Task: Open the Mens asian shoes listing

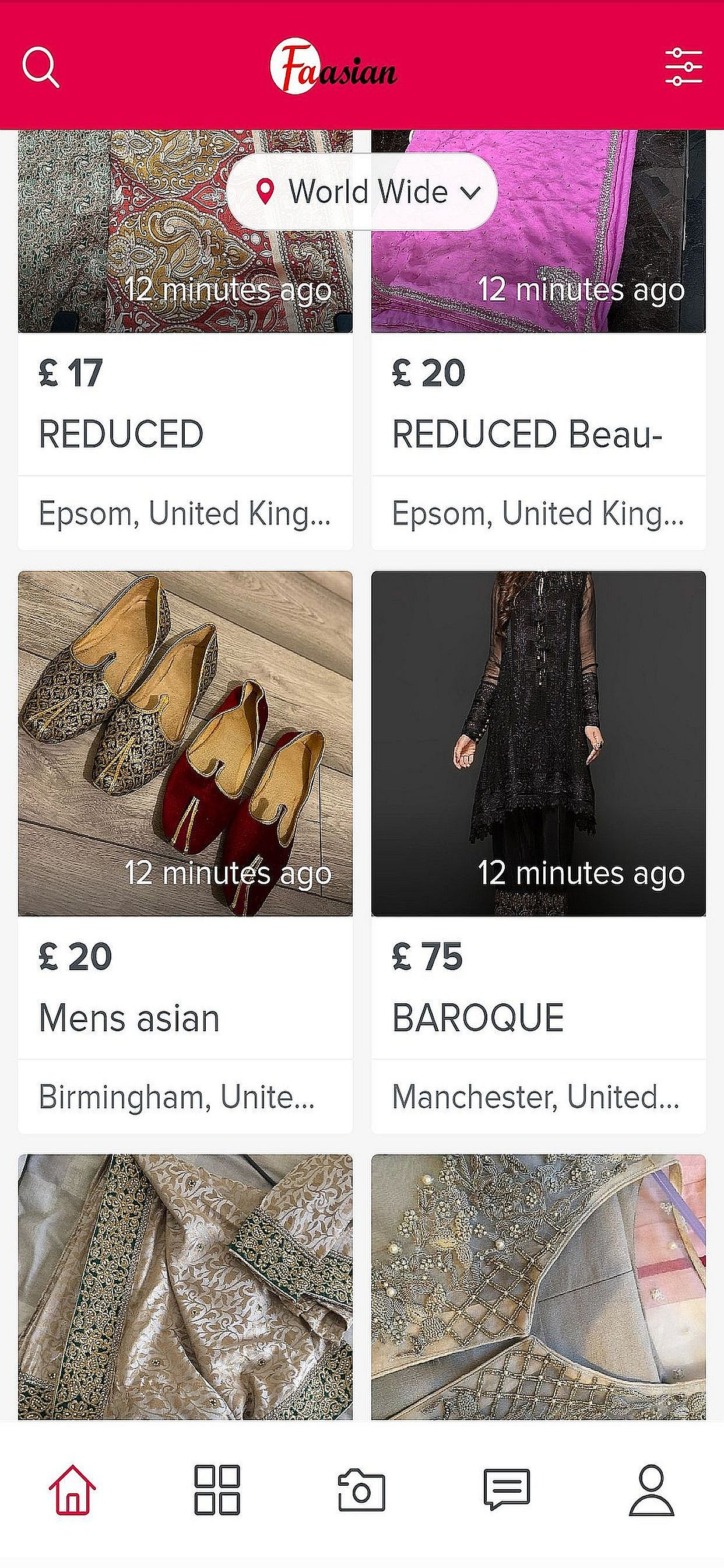Action: tap(185, 852)
